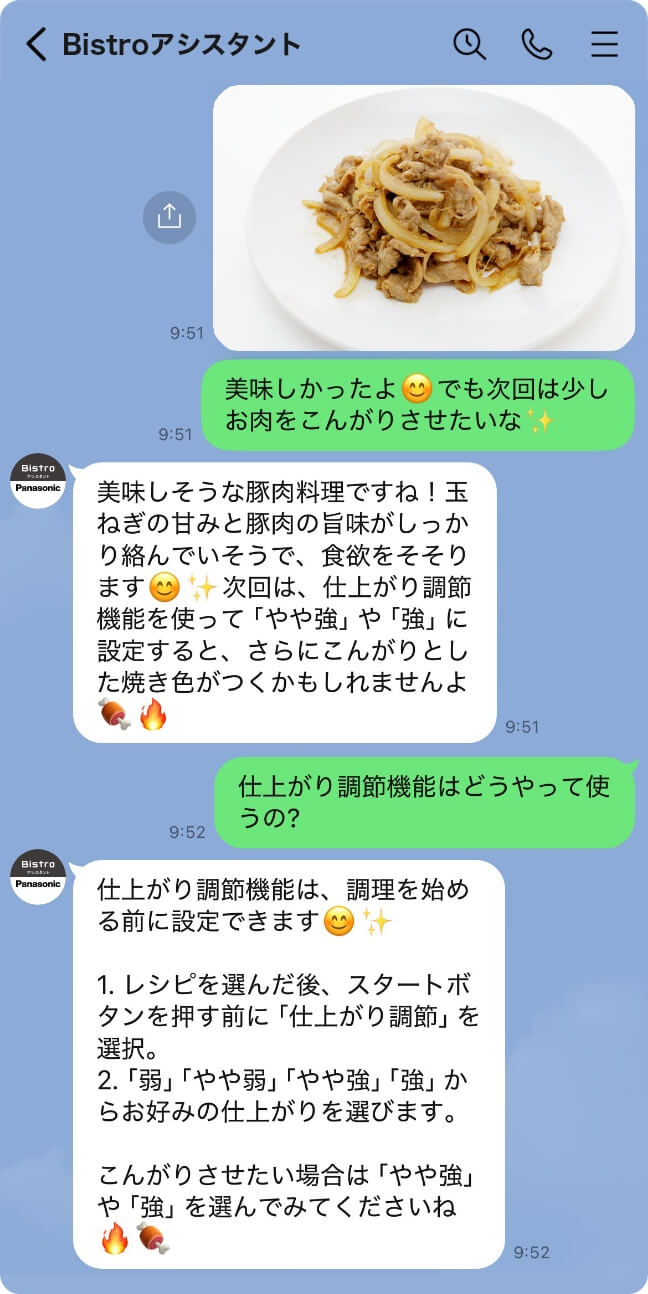Open the Bistro profile icon beside the first reply

coord(38,481)
